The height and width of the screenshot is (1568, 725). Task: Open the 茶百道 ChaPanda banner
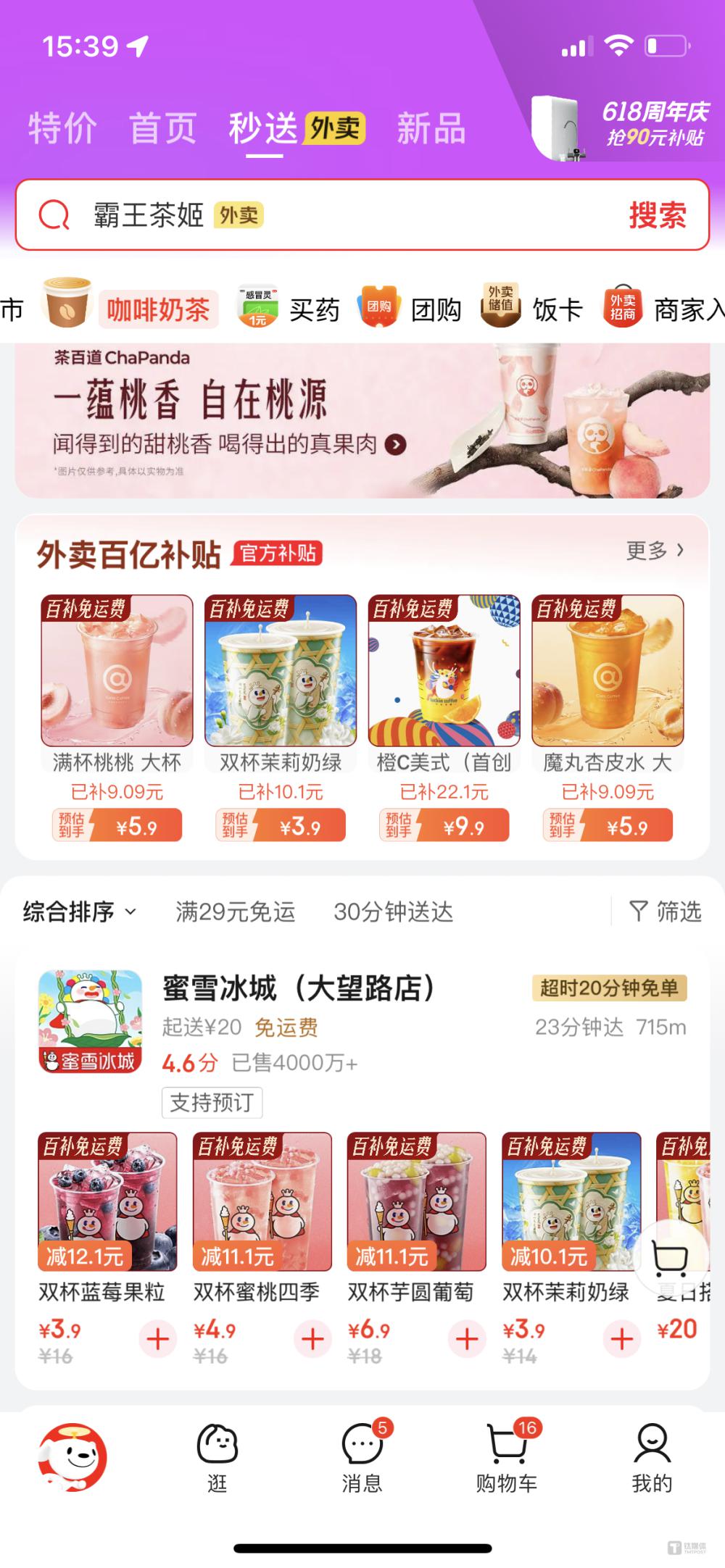tap(362, 422)
